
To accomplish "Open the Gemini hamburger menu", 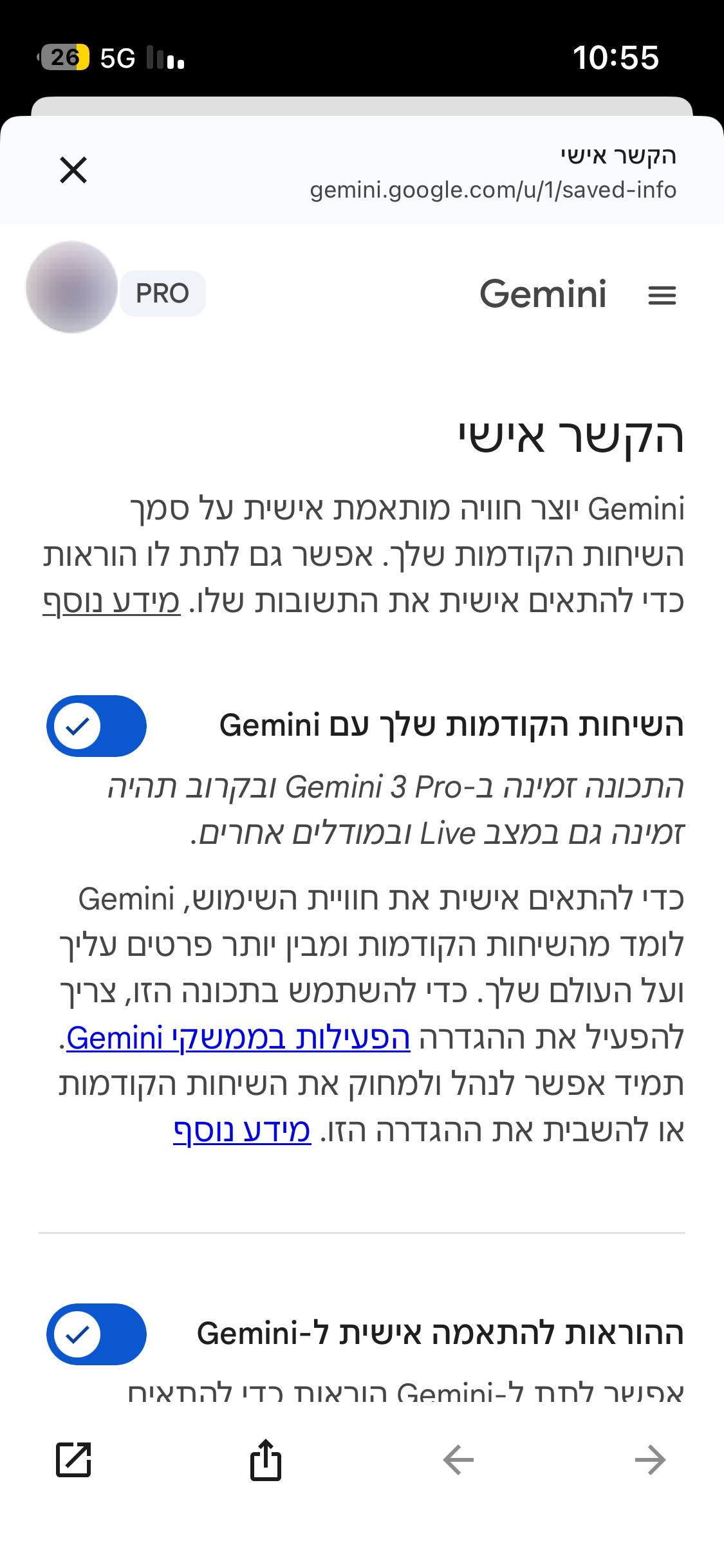I will click(662, 295).
